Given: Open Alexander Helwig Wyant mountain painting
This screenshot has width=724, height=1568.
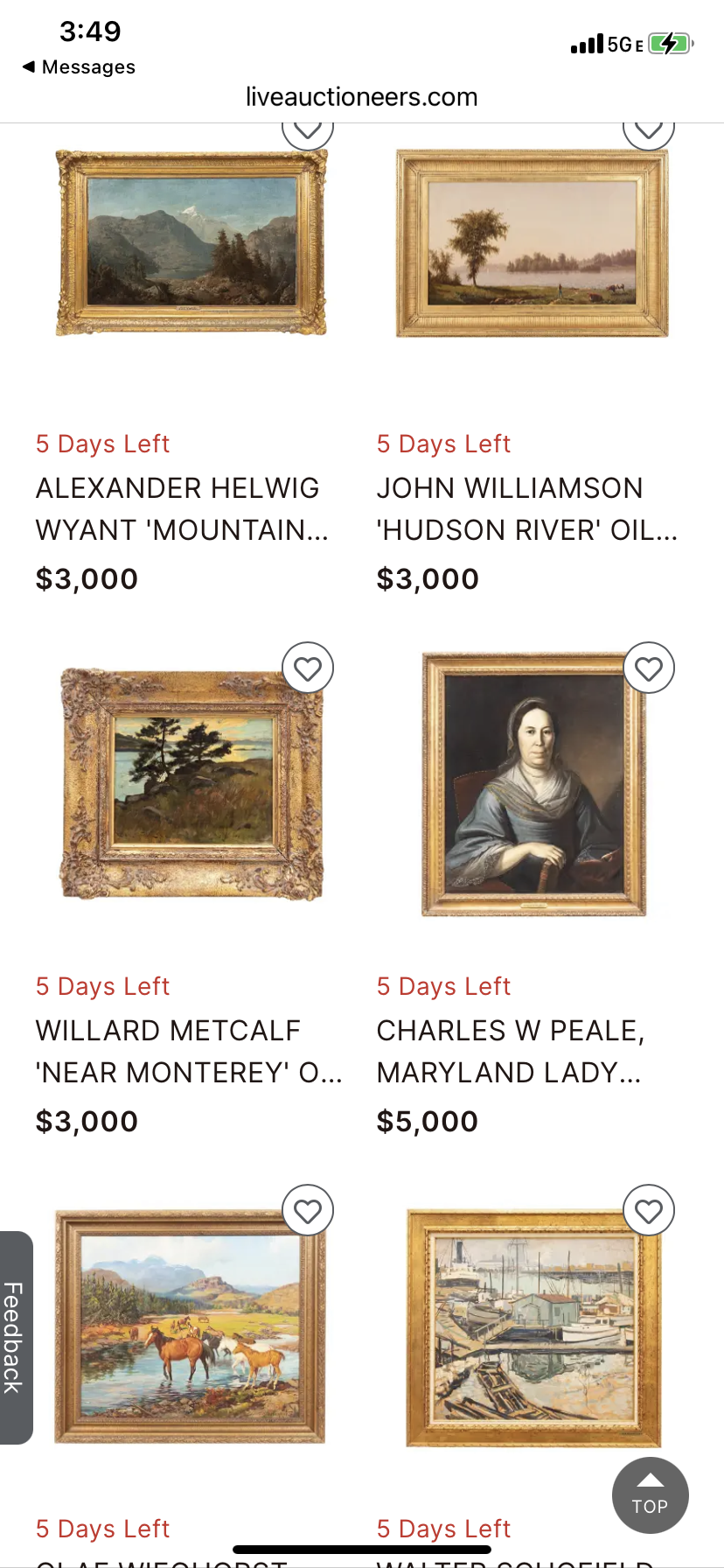Looking at the screenshot, I should (x=191, y=243).
